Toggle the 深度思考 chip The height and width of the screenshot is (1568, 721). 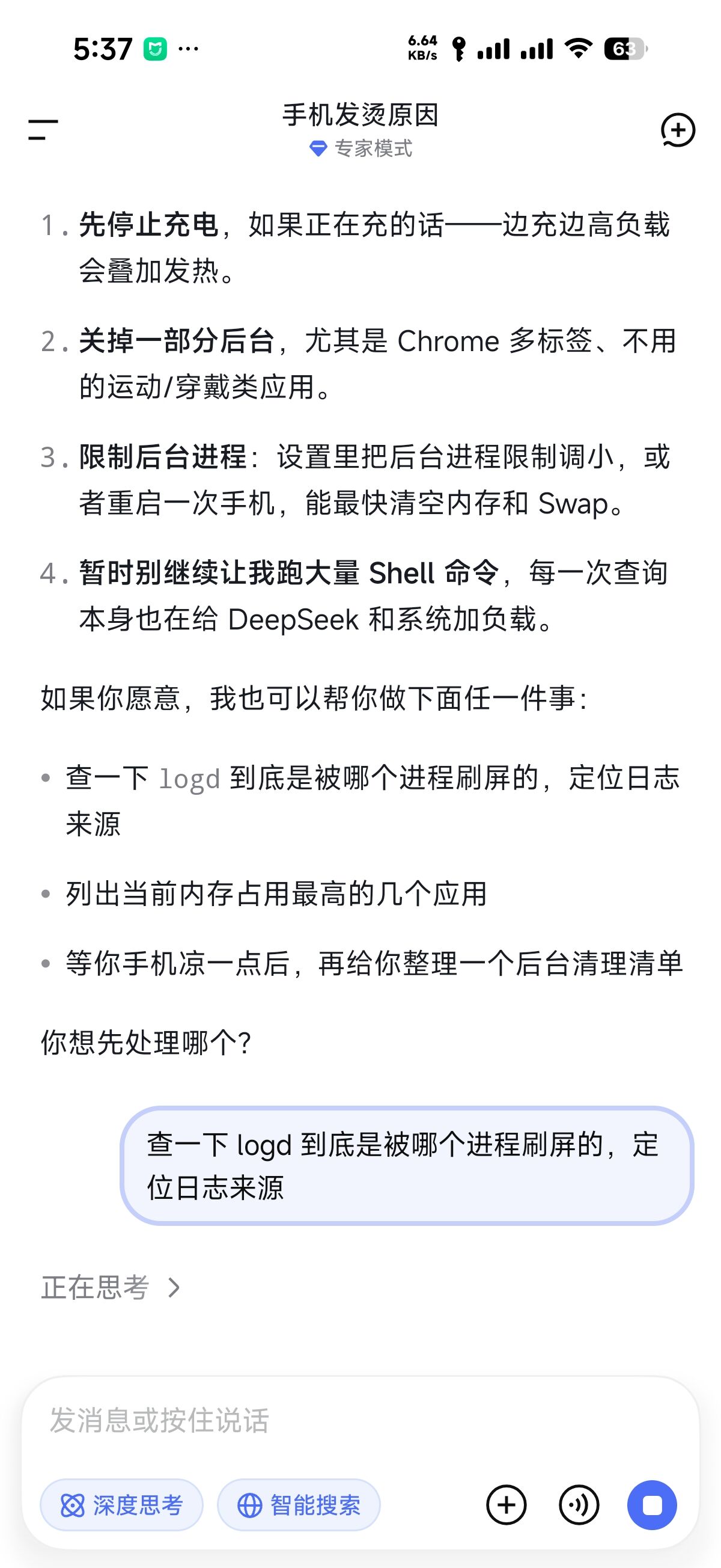(122, 1505)
